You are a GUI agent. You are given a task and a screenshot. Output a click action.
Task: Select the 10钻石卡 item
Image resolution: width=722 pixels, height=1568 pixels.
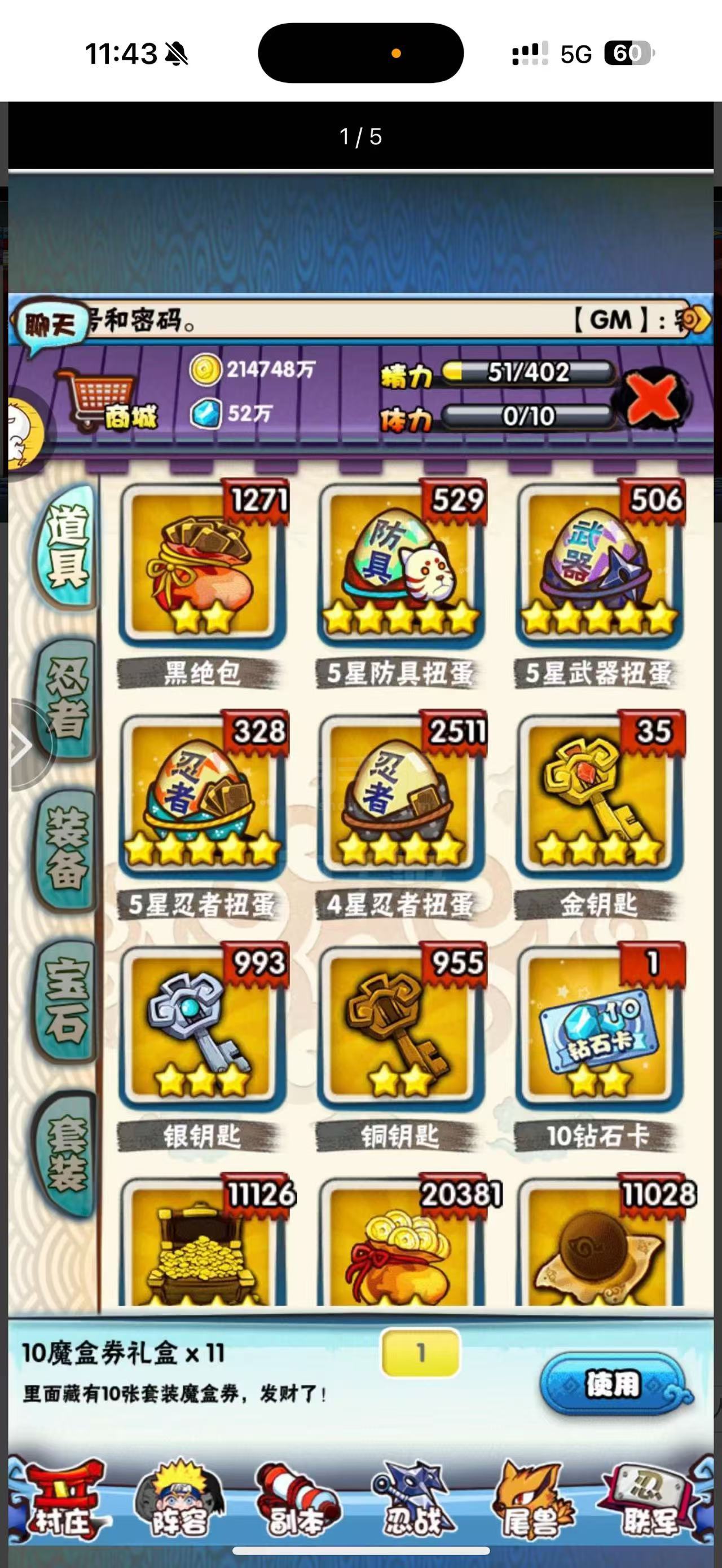[x=599, y=1028]
